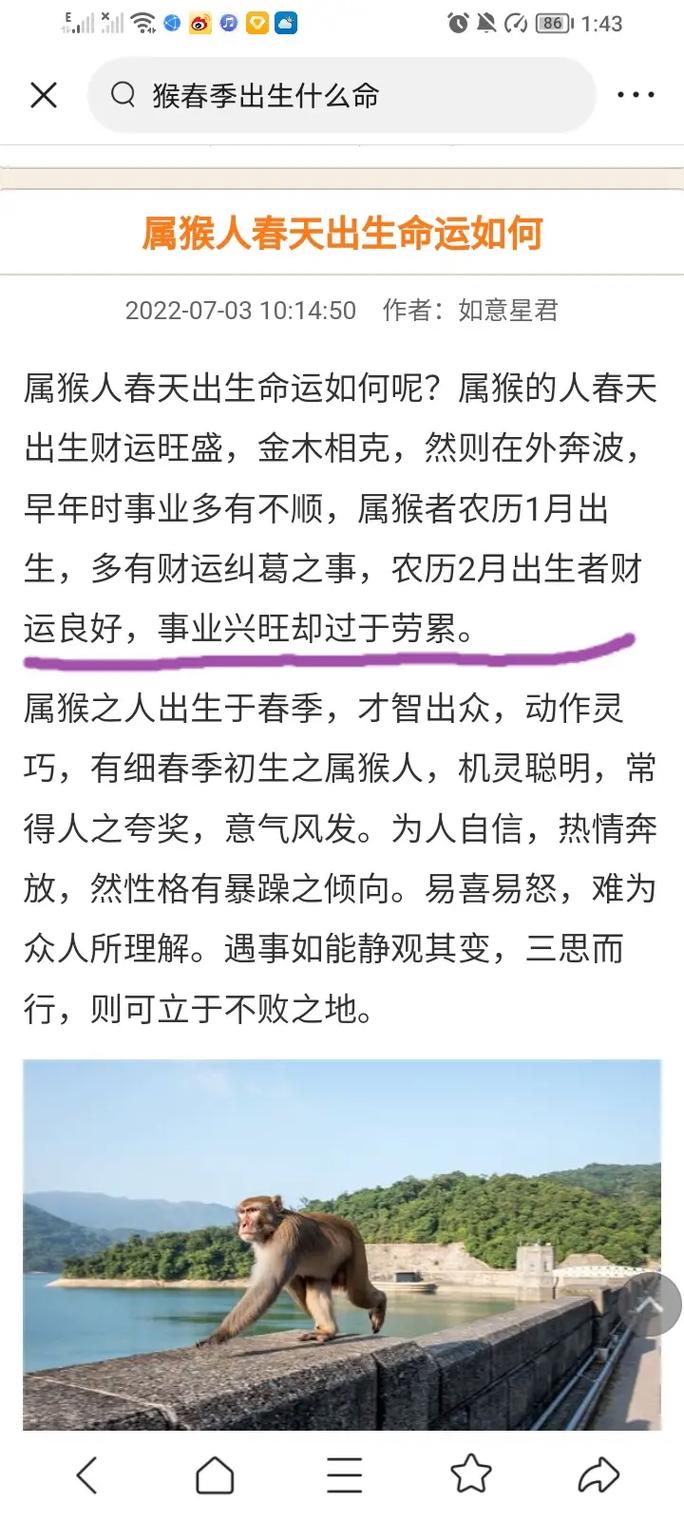Tap the search box with 猴春季出生什么命
The image size is (684, 1520).
340,96
